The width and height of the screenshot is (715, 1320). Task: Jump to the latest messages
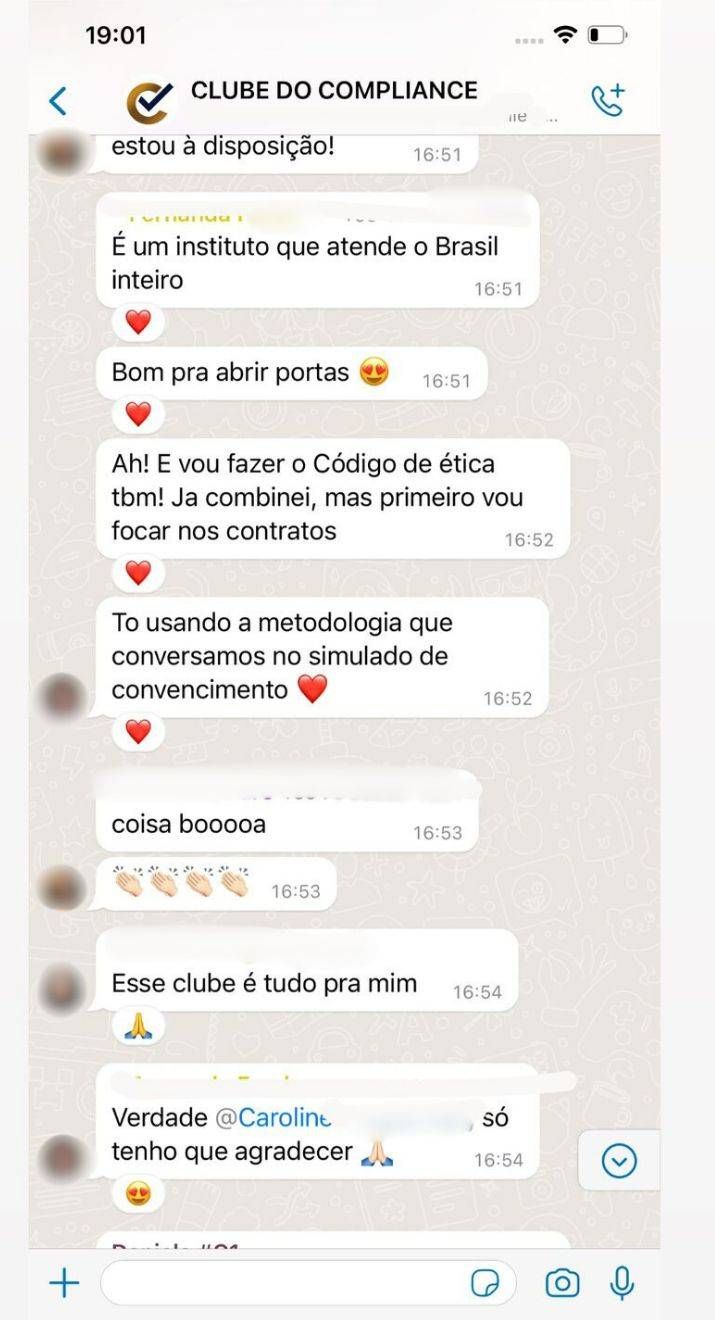620,1160
